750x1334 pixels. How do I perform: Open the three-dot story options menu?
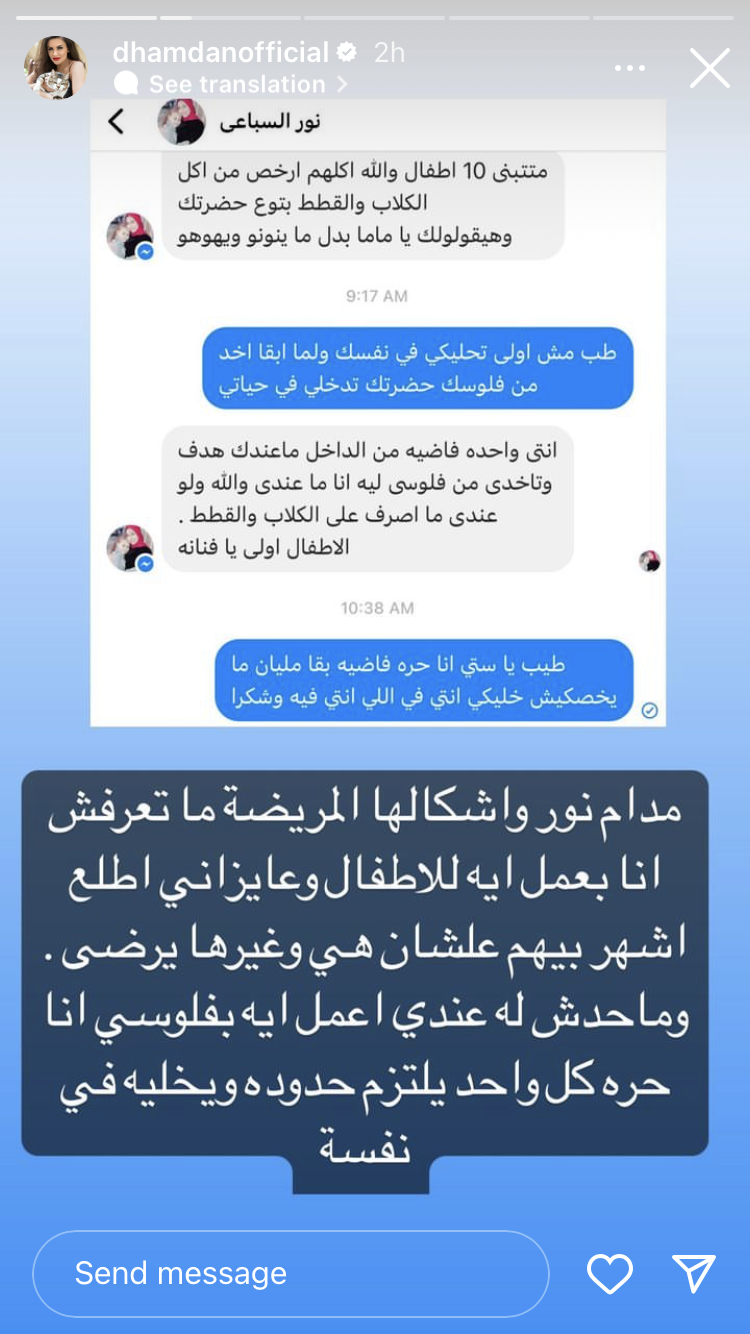tap(629, 68)
